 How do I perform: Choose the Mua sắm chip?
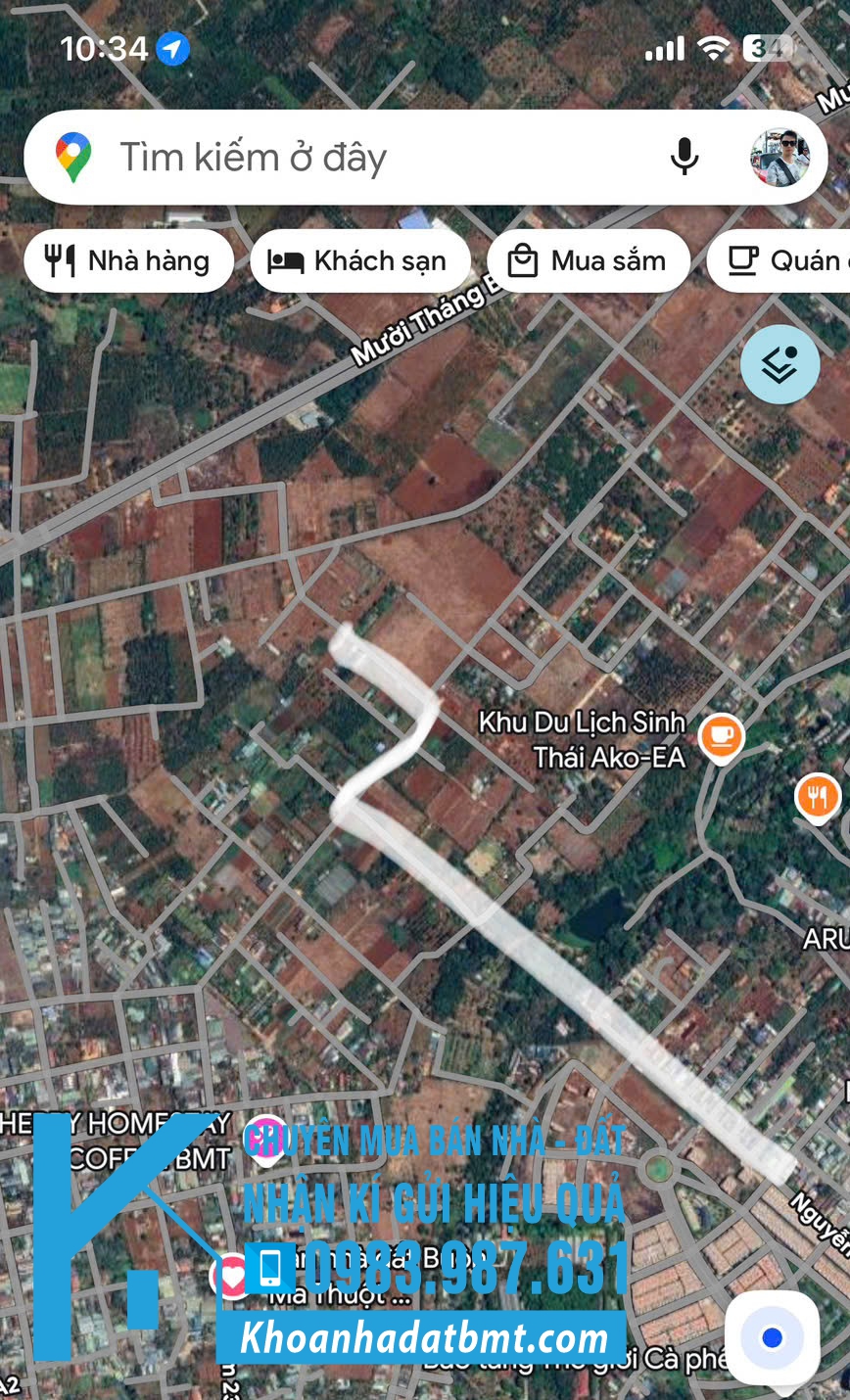[588, 261]
